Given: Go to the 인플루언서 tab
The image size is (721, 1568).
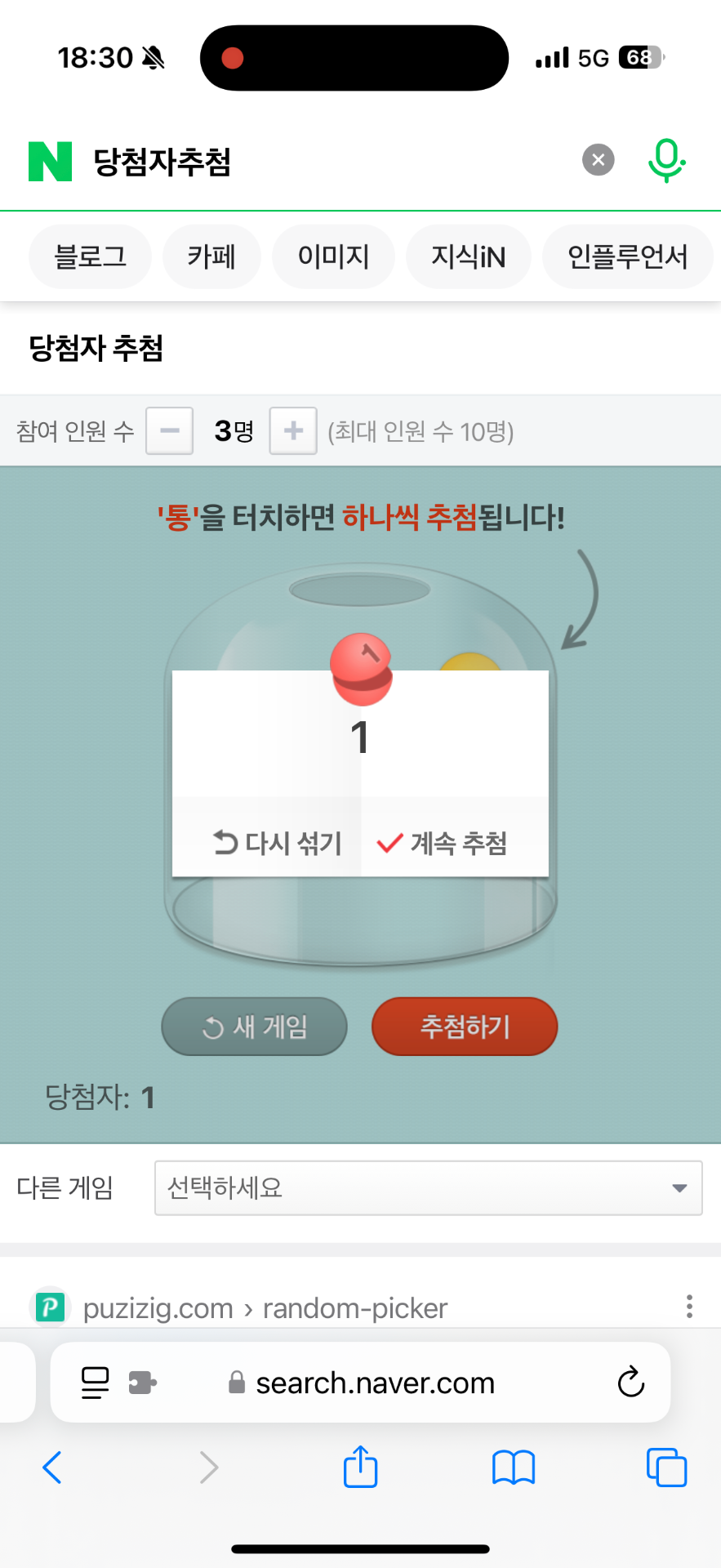Looking at the screenshot, I should (x=627, y=257).
